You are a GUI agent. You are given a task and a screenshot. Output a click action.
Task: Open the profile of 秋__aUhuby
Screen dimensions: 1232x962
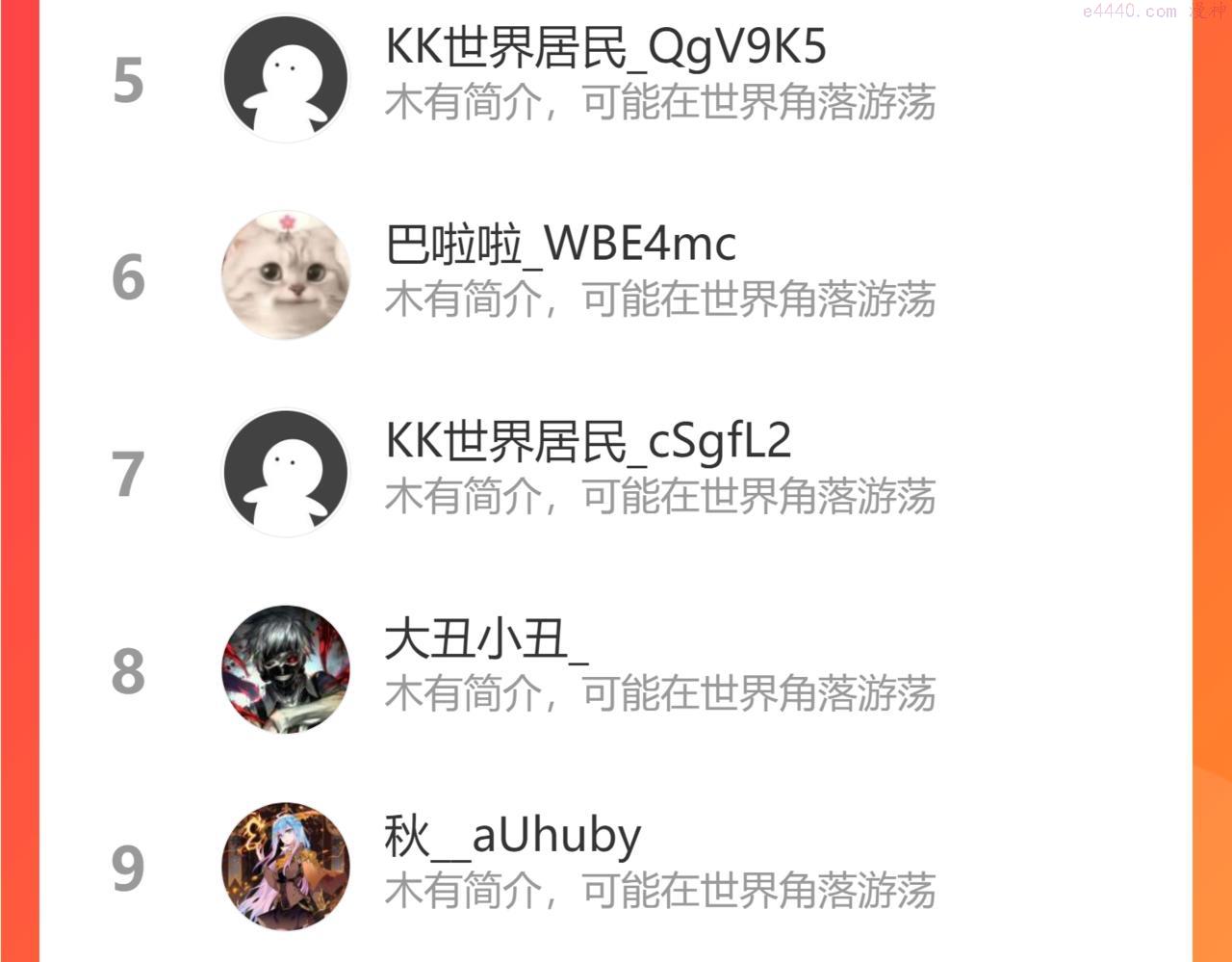pyautogui.click(x=616, y=866)
